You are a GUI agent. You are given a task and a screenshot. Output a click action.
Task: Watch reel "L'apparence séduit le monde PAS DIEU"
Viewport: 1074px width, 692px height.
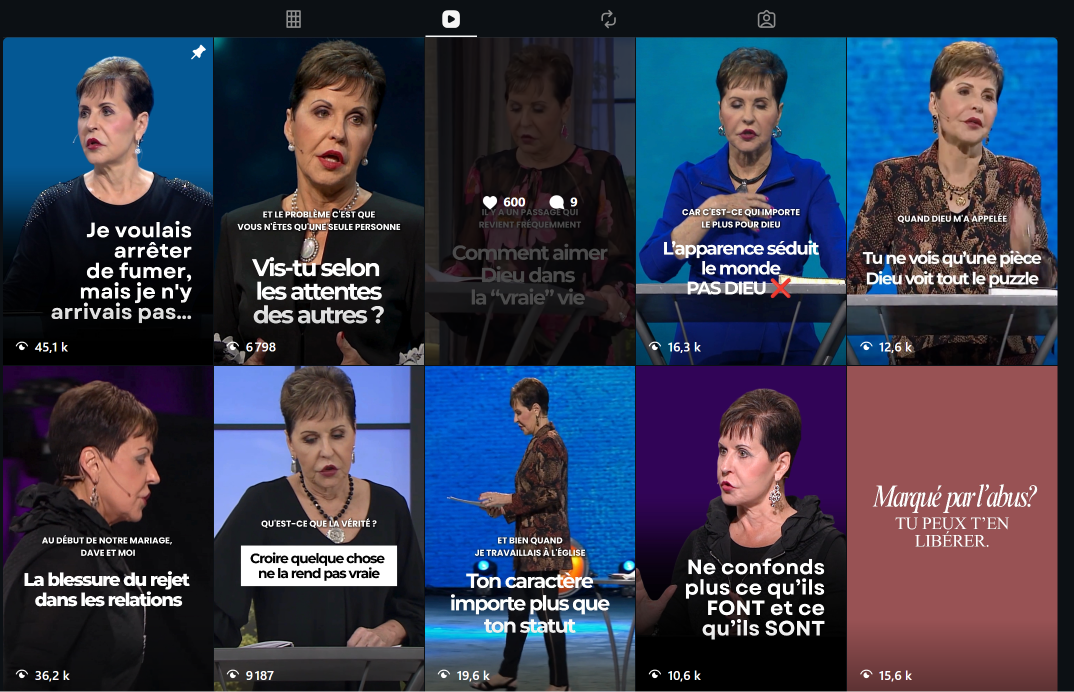click(x=741, y=201)
